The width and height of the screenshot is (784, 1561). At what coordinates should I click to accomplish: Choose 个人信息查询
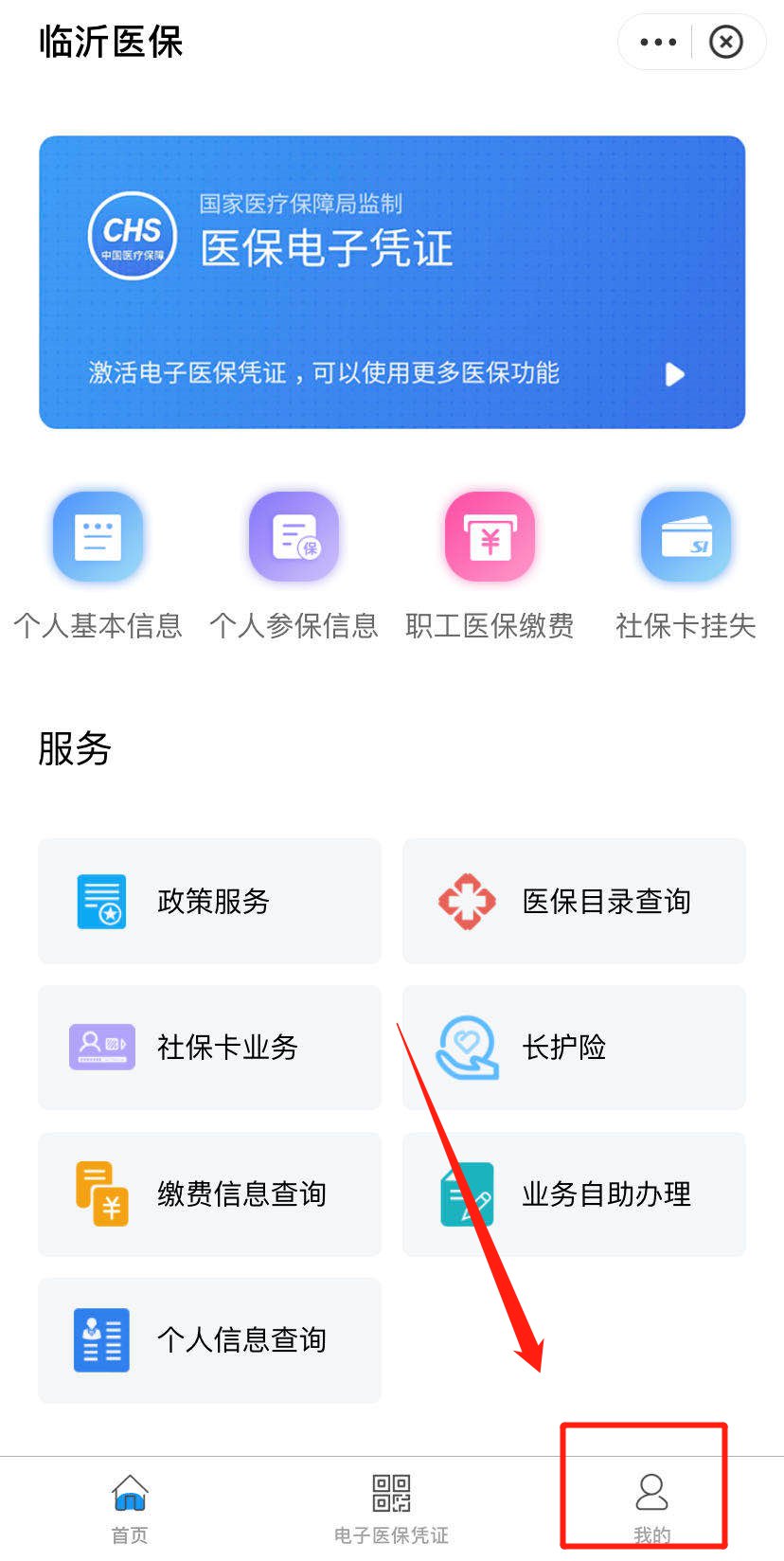click(209, 1339)
